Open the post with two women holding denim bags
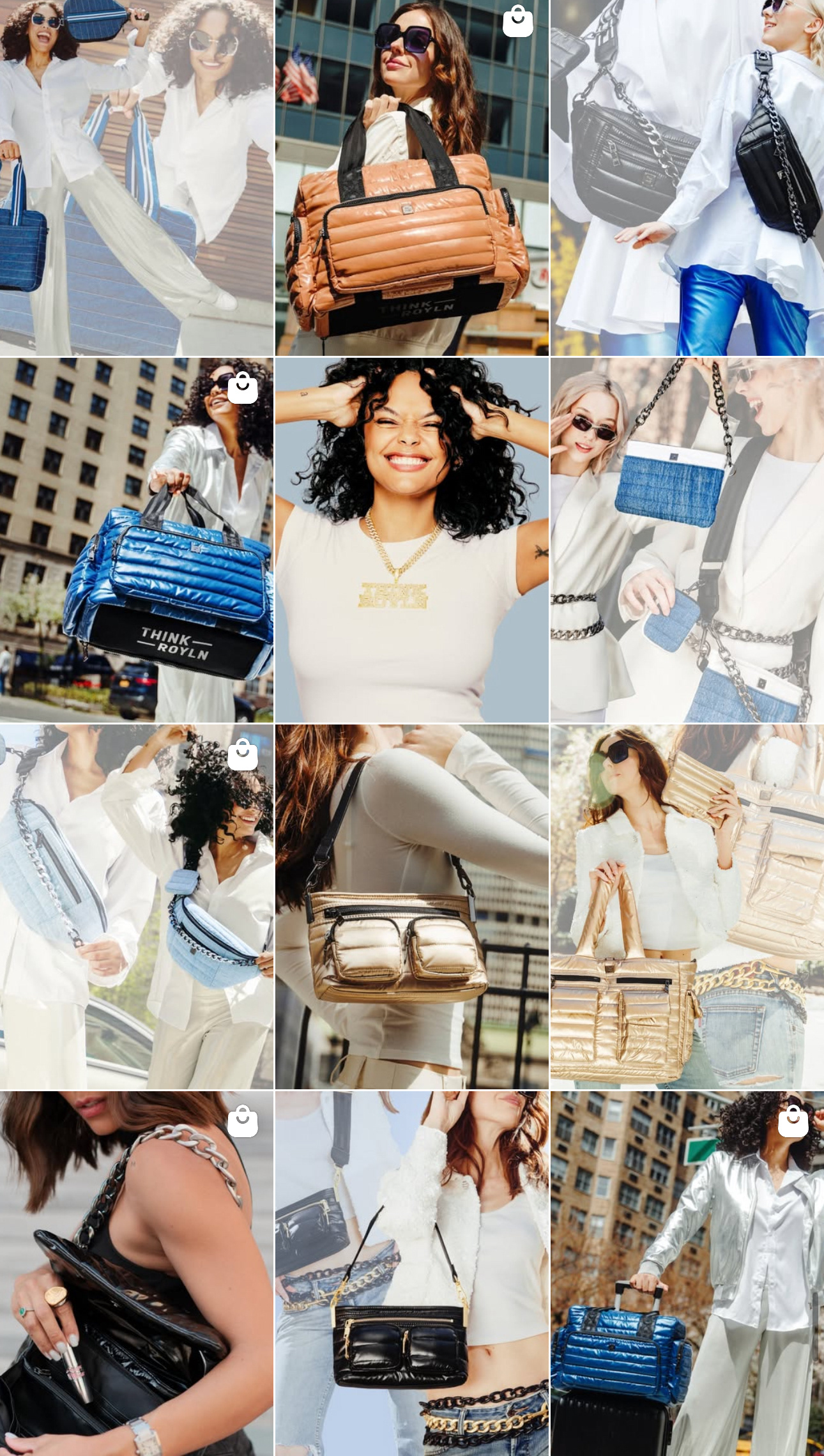The height and width of the screenshot is (1456, 824). click(x=137, y=178)
